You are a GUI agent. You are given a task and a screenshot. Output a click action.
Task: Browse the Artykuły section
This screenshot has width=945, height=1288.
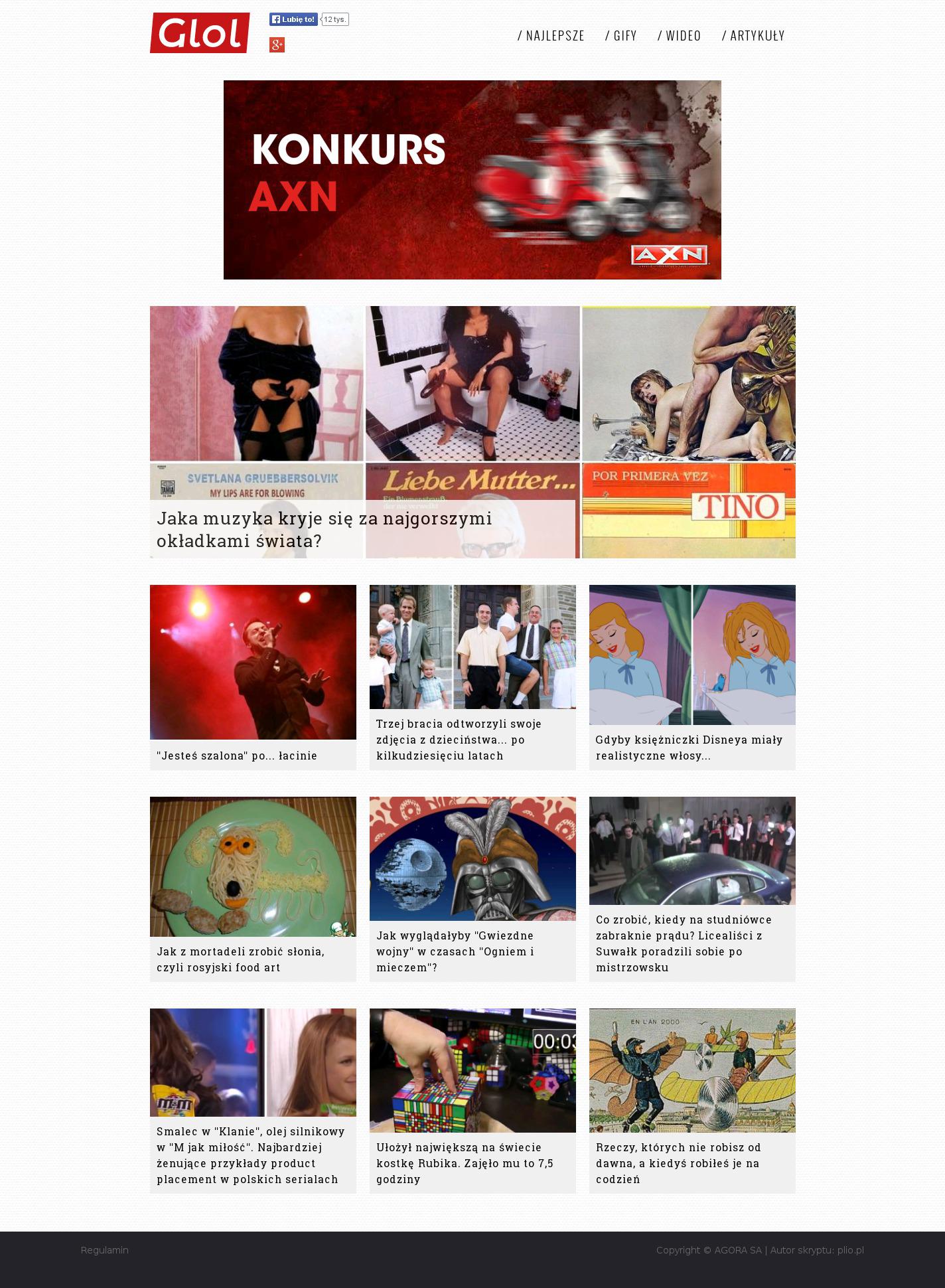point(754,36)
